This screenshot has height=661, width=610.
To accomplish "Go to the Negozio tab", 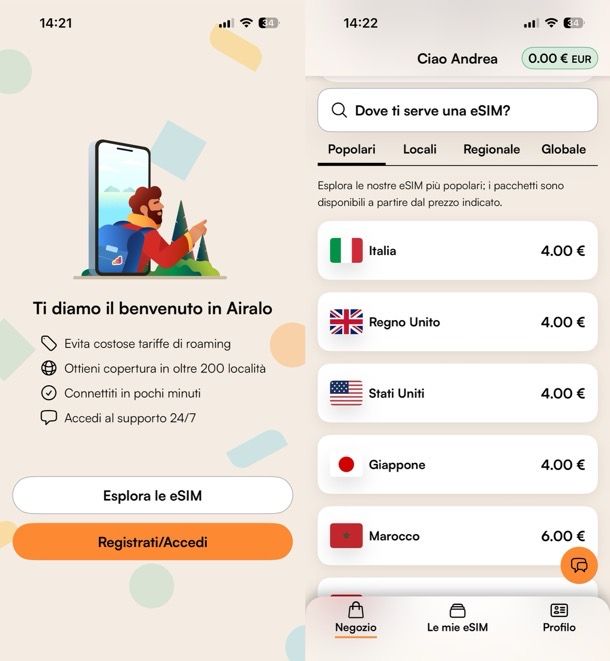I will pos(356,618).
